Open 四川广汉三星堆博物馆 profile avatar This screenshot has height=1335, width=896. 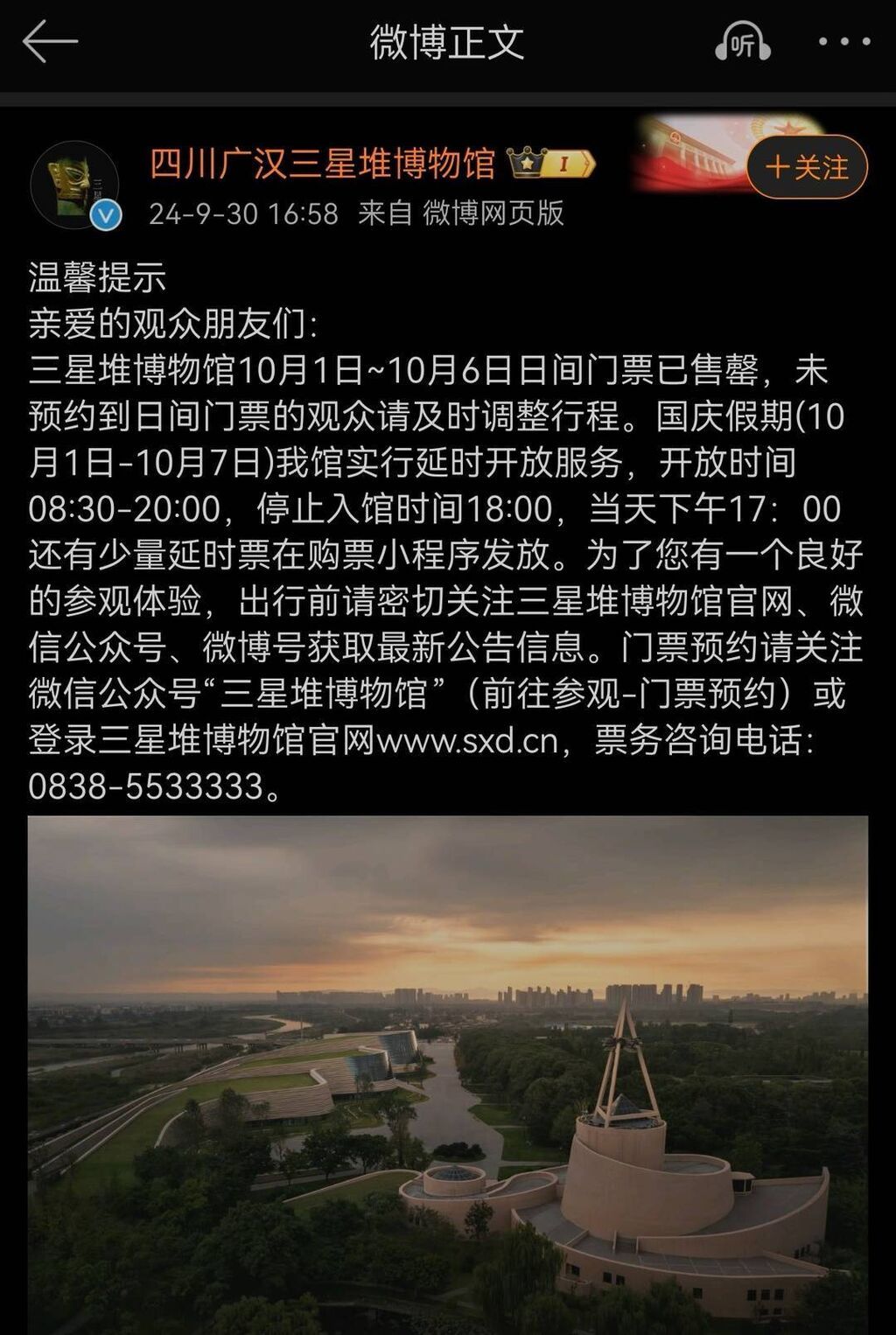pos(75,185)
